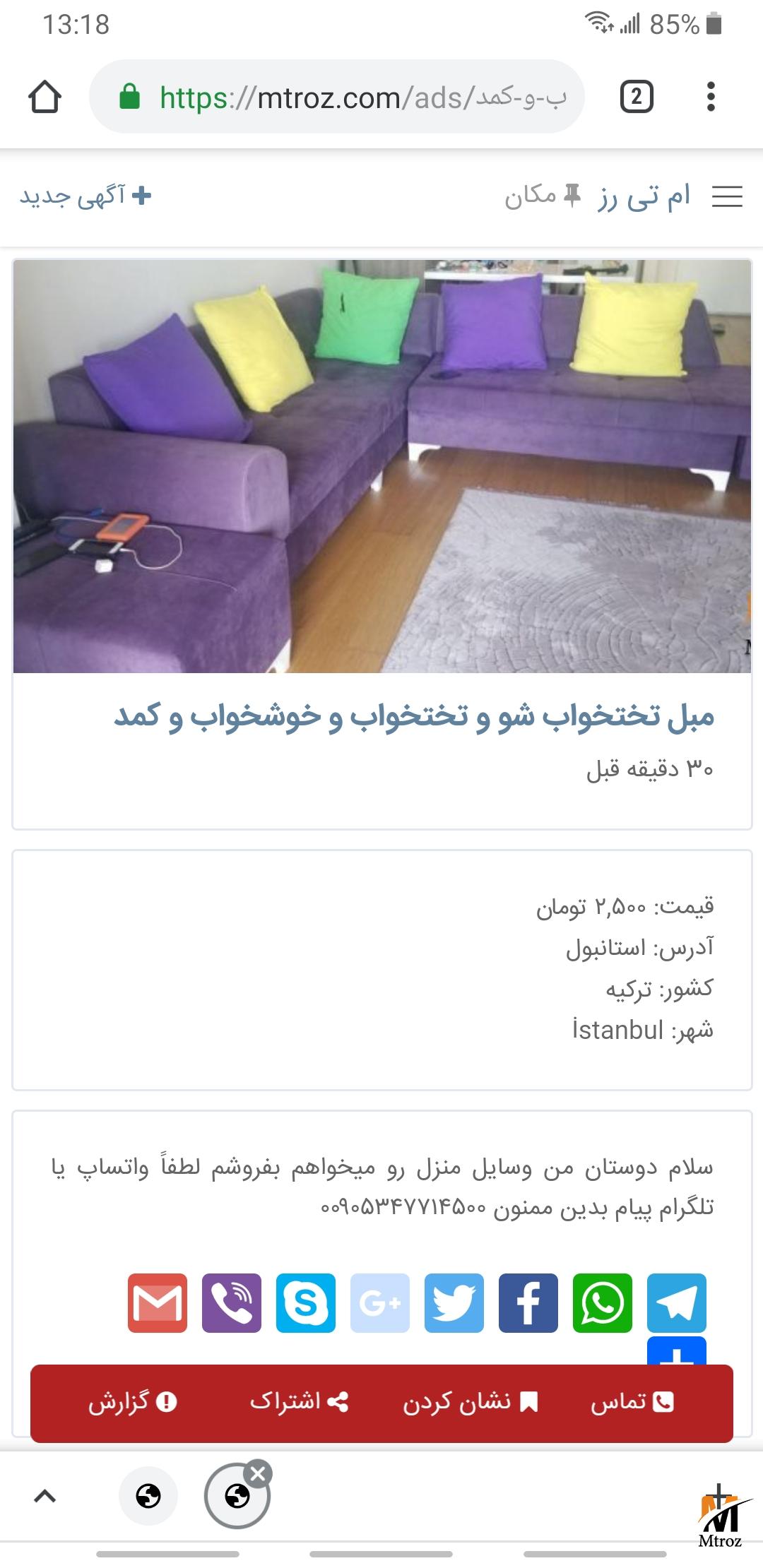Post a new ad (آگهی جدید)
The image size is (763, 1568).
pyautogui.click(x=86, y=196)
